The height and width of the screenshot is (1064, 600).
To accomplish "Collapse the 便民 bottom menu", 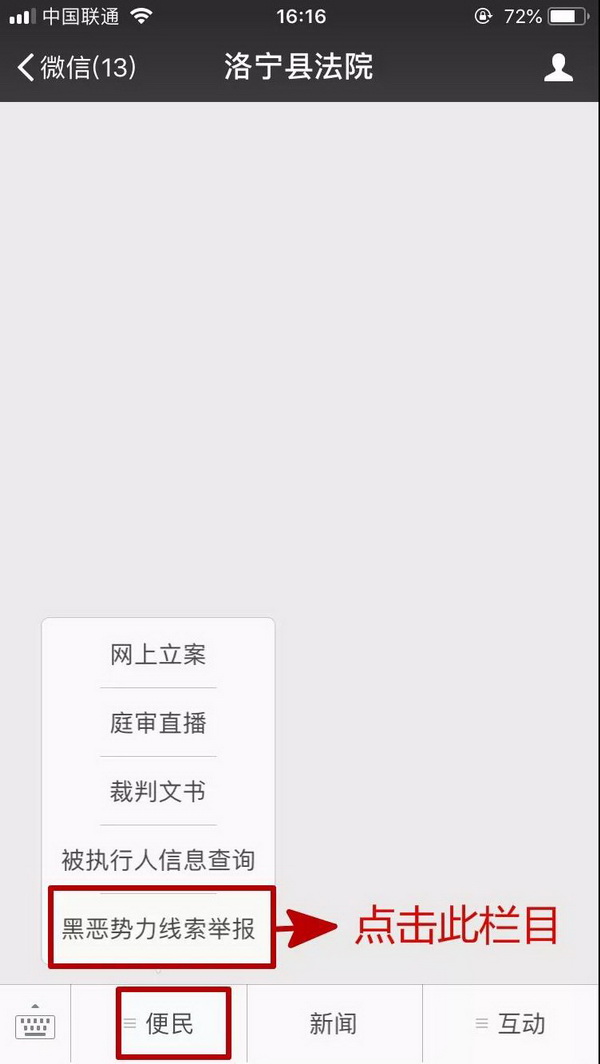I will pos(159,1024).
